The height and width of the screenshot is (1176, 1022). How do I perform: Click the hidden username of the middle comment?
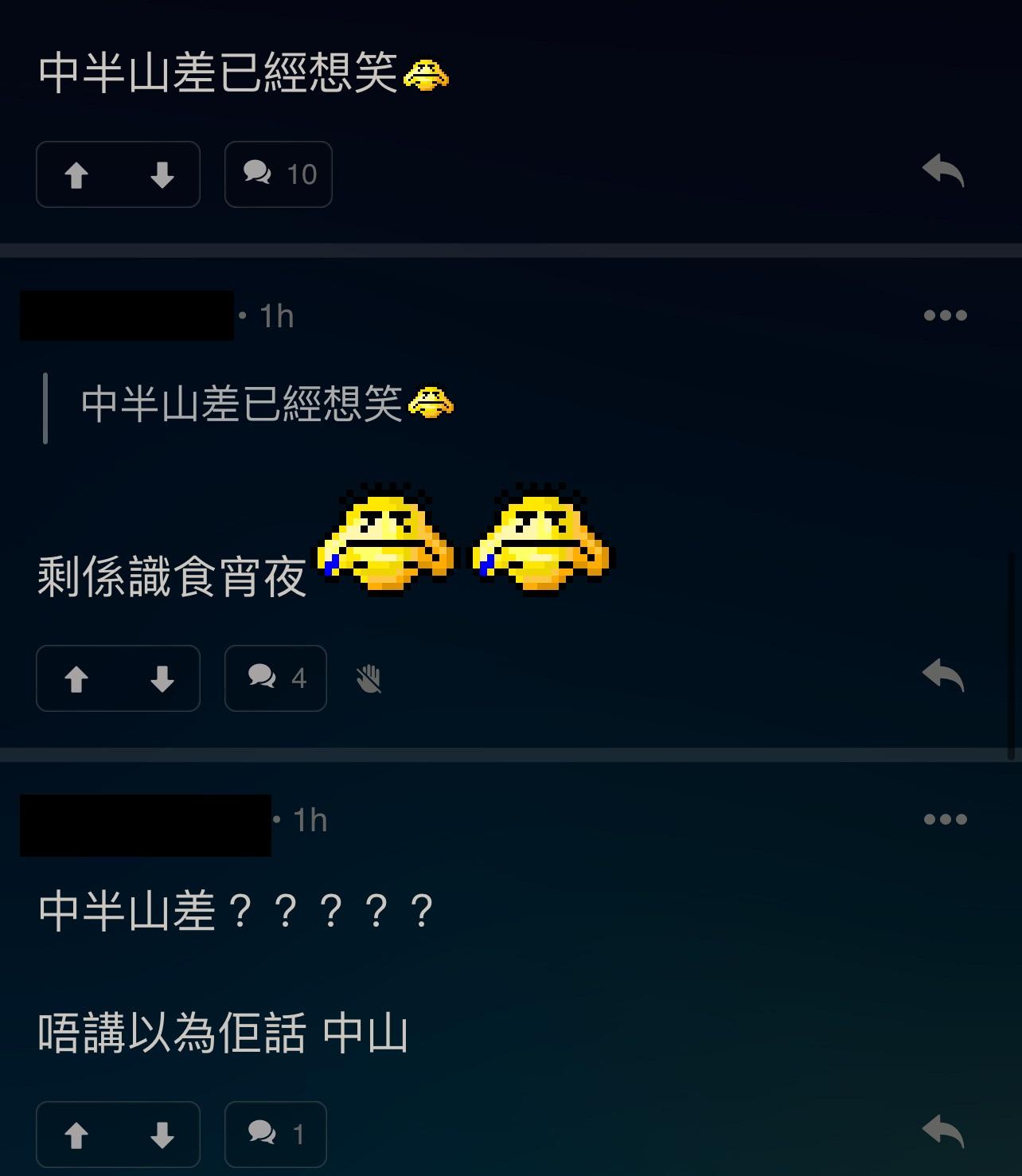pos(127,315)
